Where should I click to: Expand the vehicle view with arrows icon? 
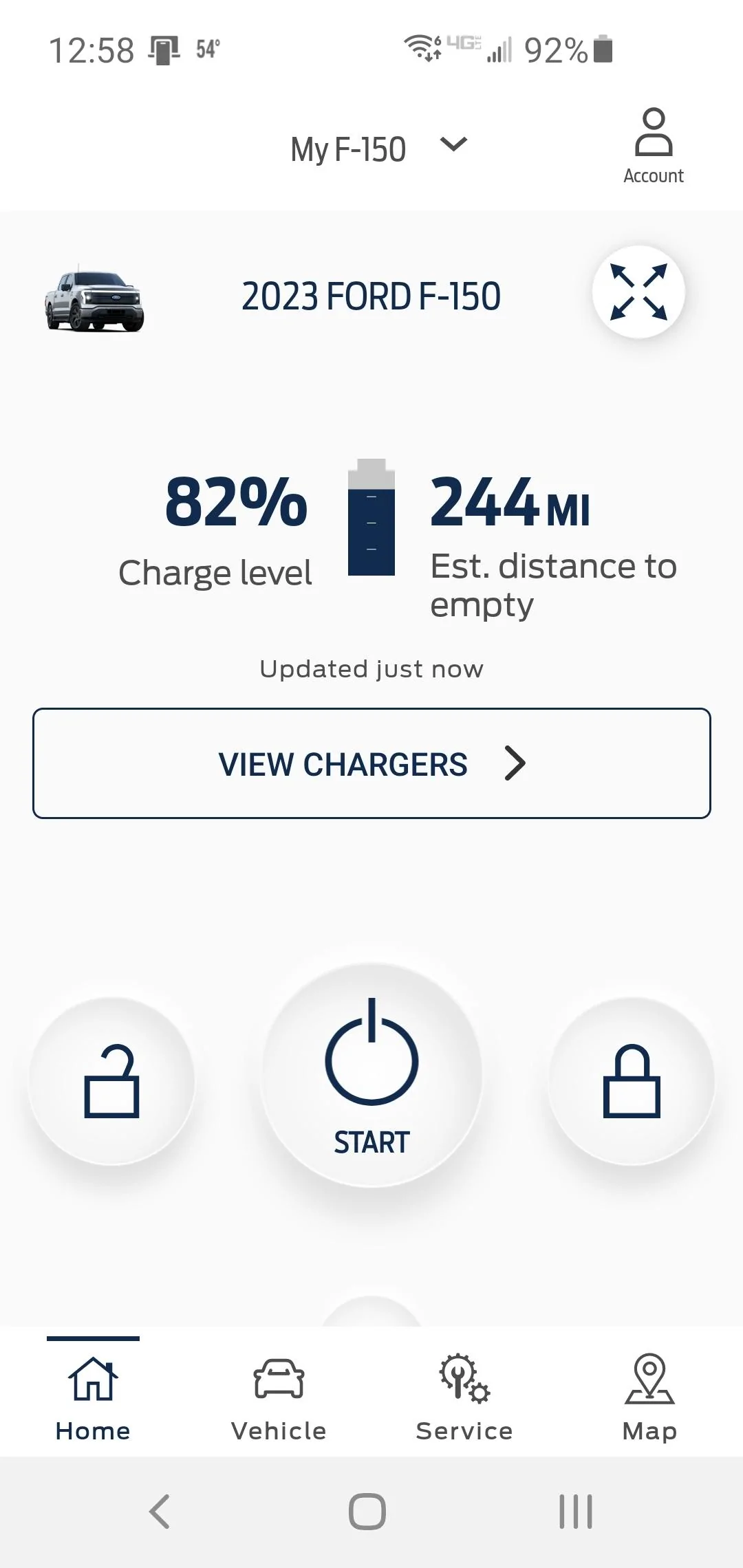(x=638, y=292)
